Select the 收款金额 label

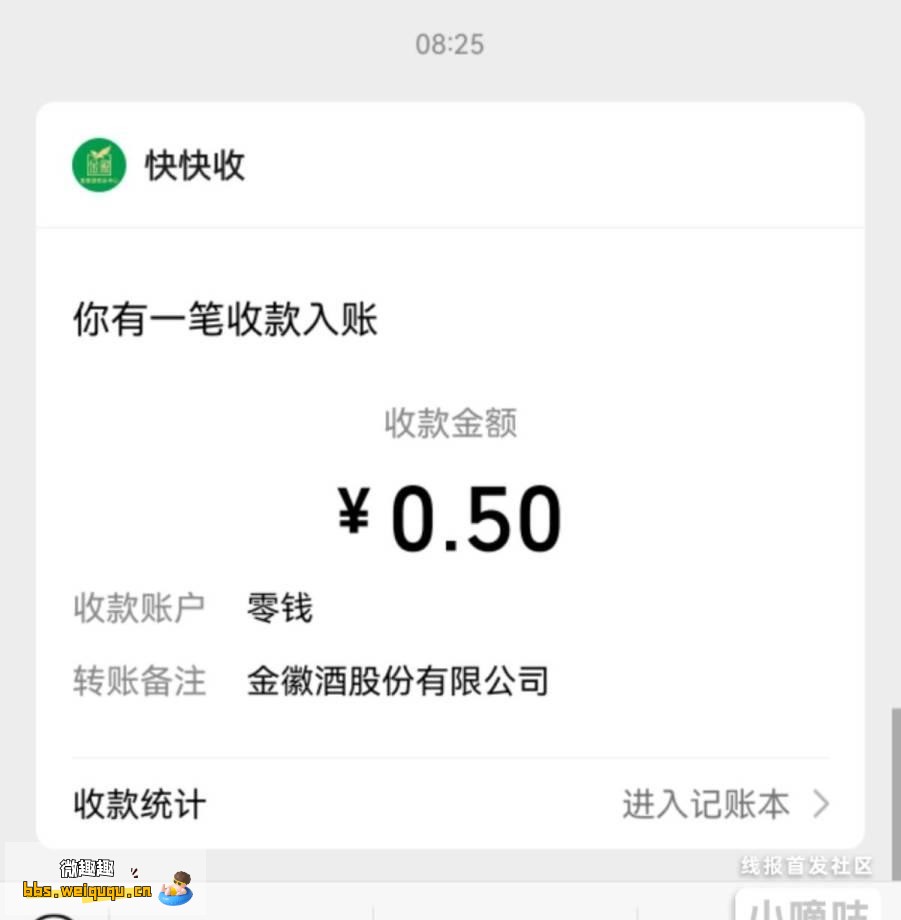pos(450,423)
